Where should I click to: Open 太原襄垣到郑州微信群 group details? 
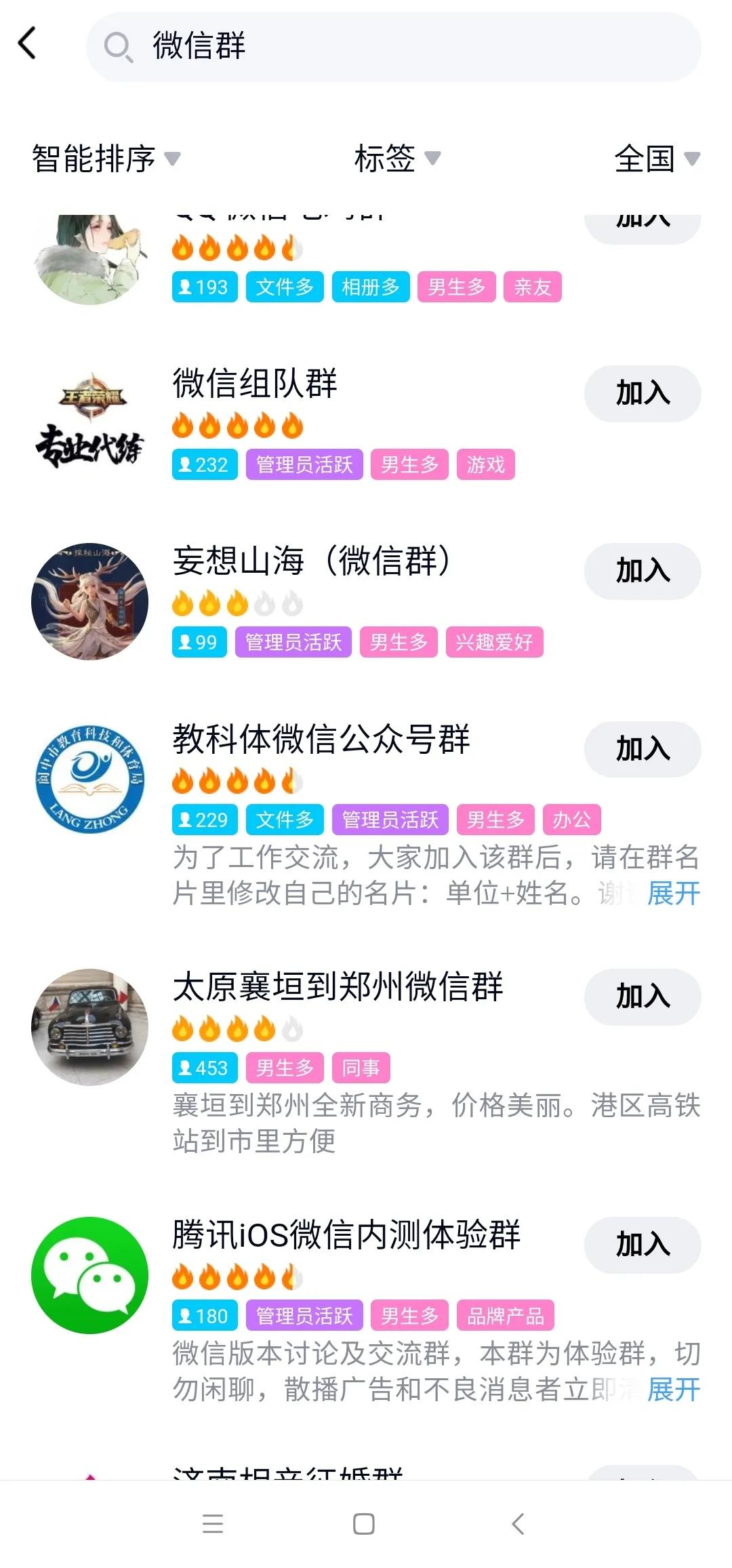point(338,987)
